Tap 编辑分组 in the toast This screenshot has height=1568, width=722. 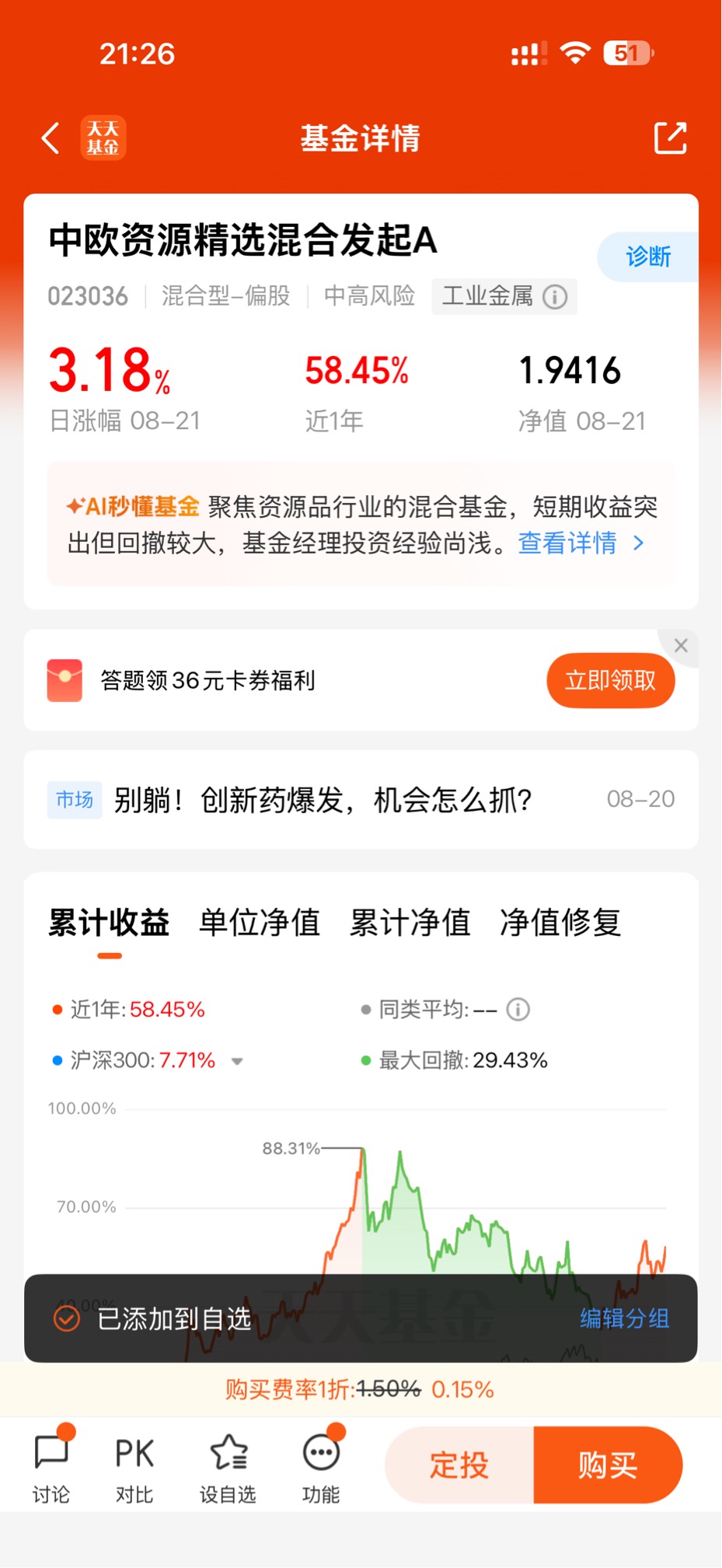point(625,1318)
